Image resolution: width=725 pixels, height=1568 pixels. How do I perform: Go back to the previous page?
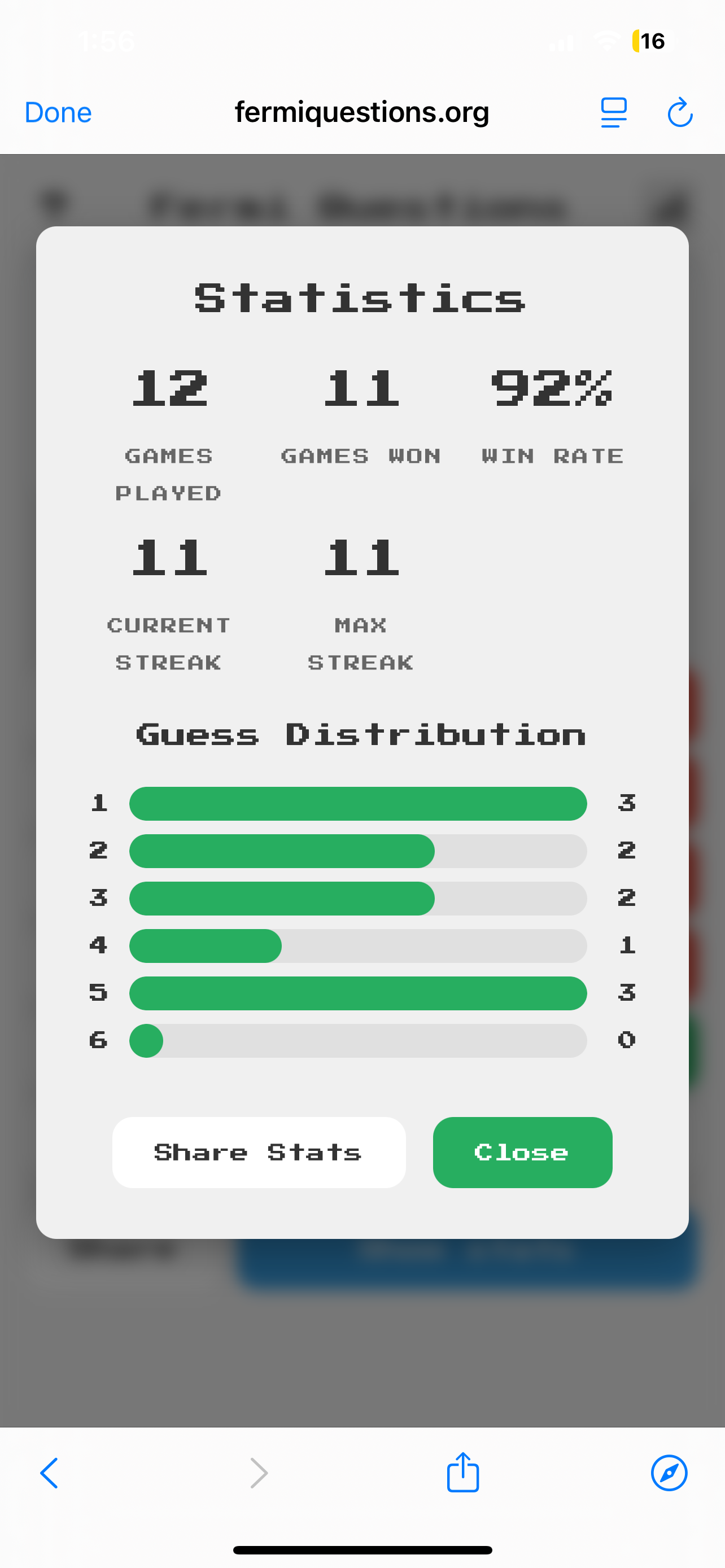[x=49, y=1473]
